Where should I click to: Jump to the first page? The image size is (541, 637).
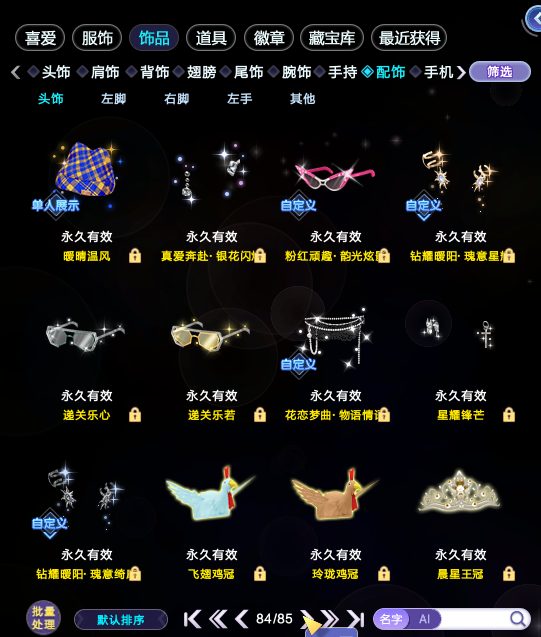[x=192, y=619]
